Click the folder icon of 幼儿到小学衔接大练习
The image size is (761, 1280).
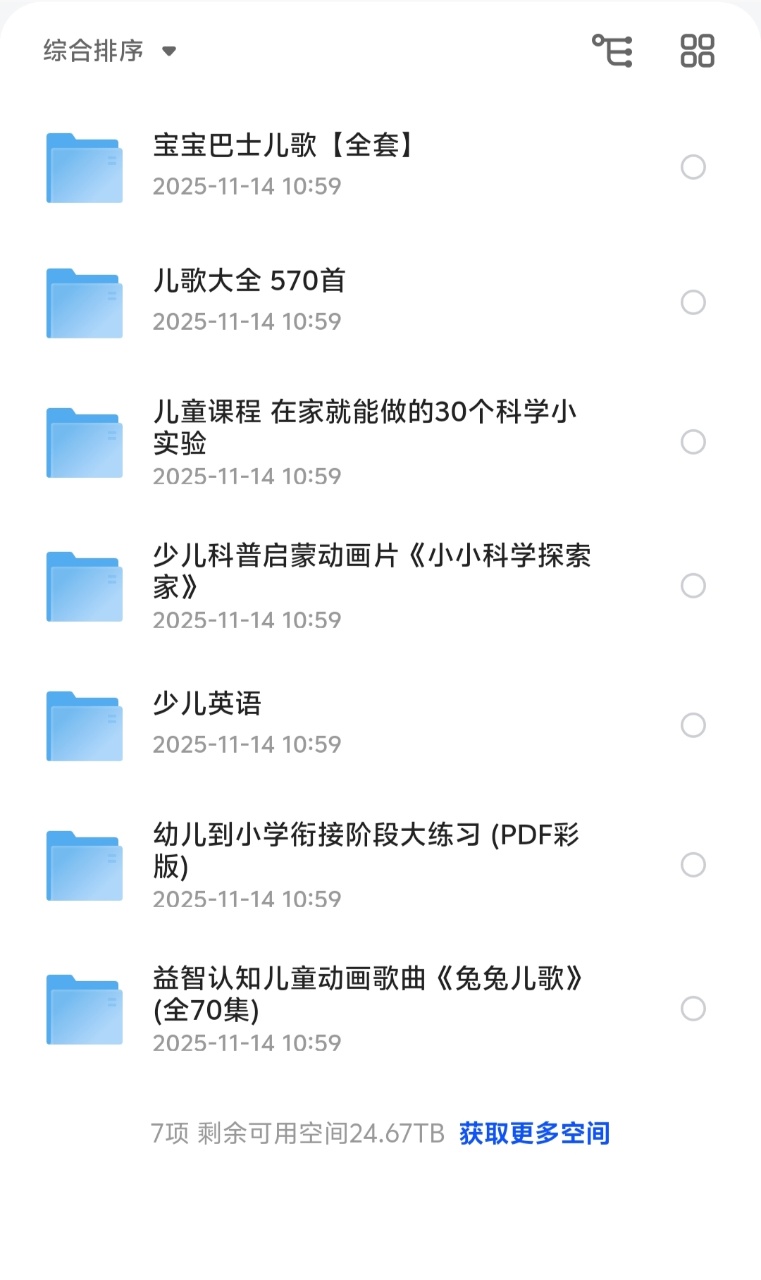[x=84, y=864]
